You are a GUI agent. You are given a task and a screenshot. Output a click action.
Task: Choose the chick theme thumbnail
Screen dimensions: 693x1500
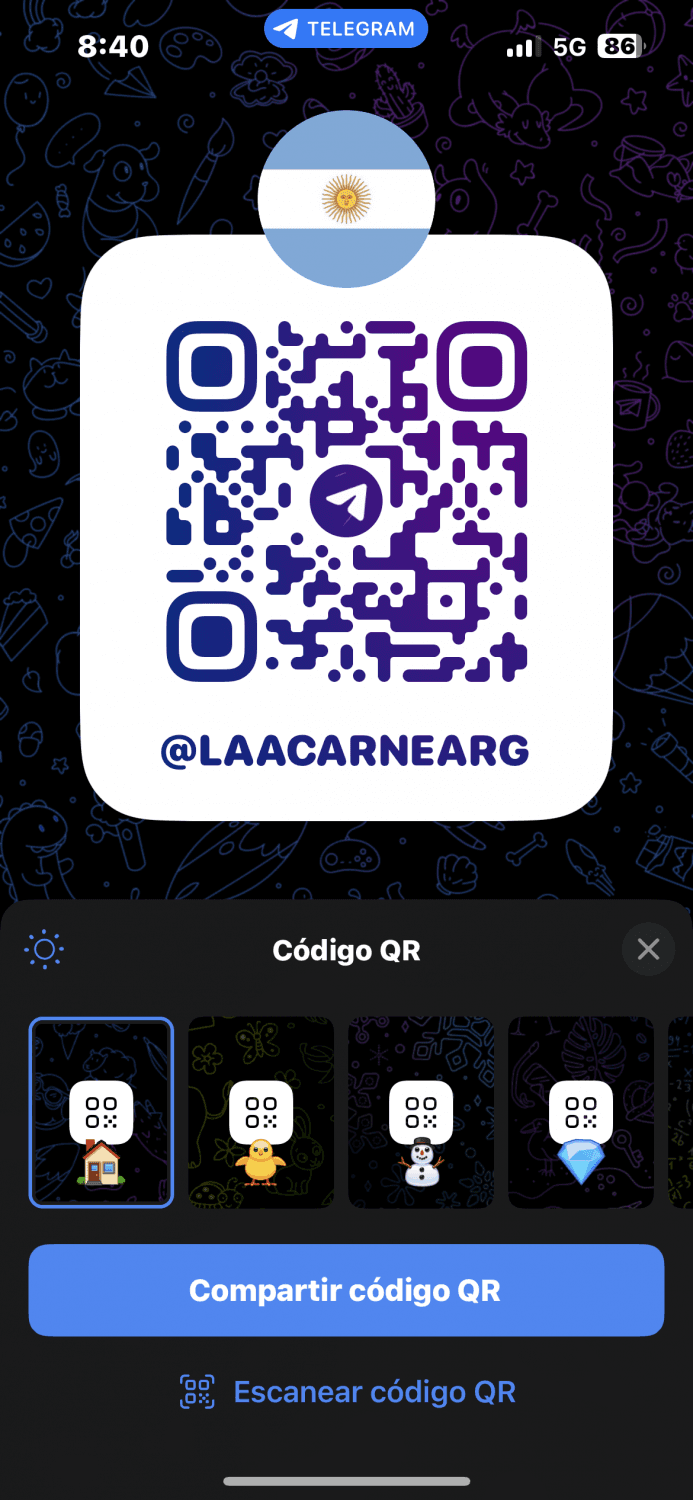261,1112
